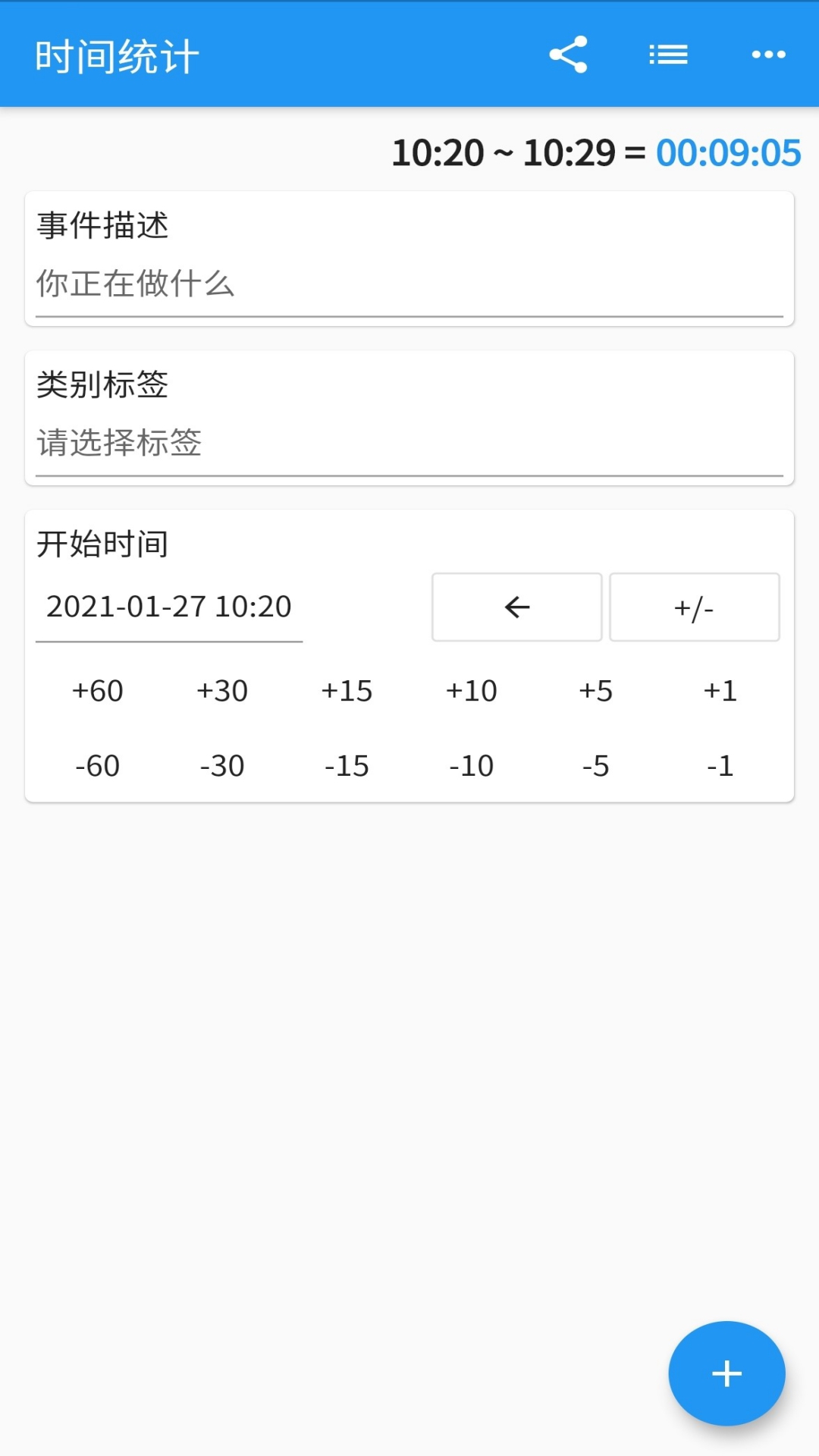Open the three-dot overflow menu
819x1456 pixels.
[768, 54]
